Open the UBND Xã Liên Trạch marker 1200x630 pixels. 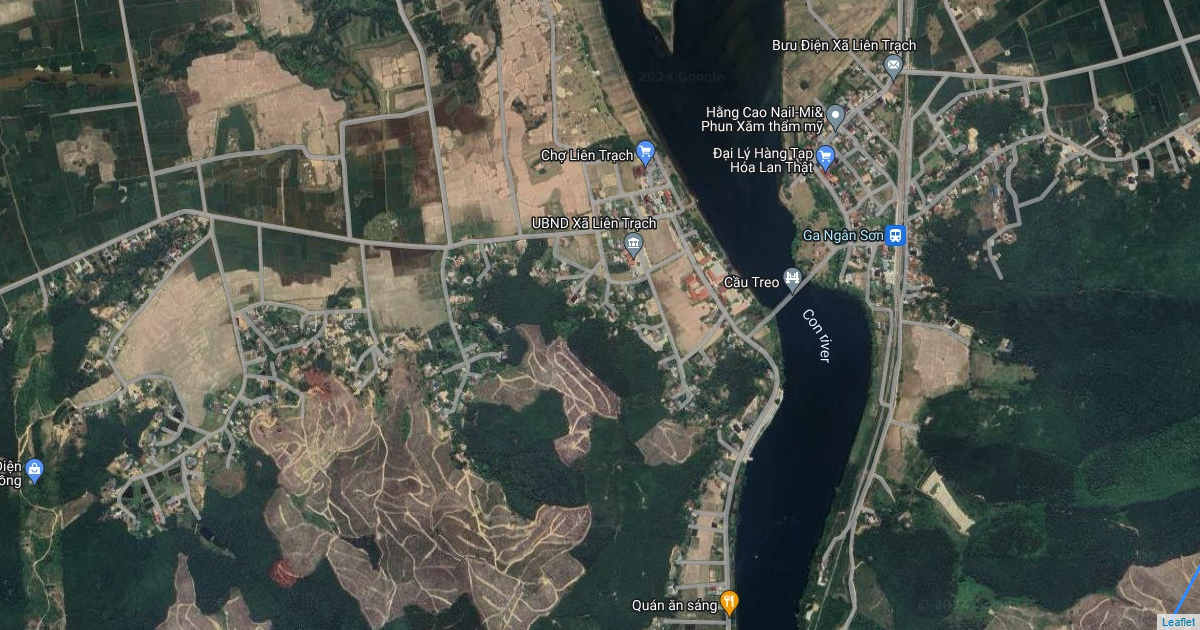coord(633,243)
